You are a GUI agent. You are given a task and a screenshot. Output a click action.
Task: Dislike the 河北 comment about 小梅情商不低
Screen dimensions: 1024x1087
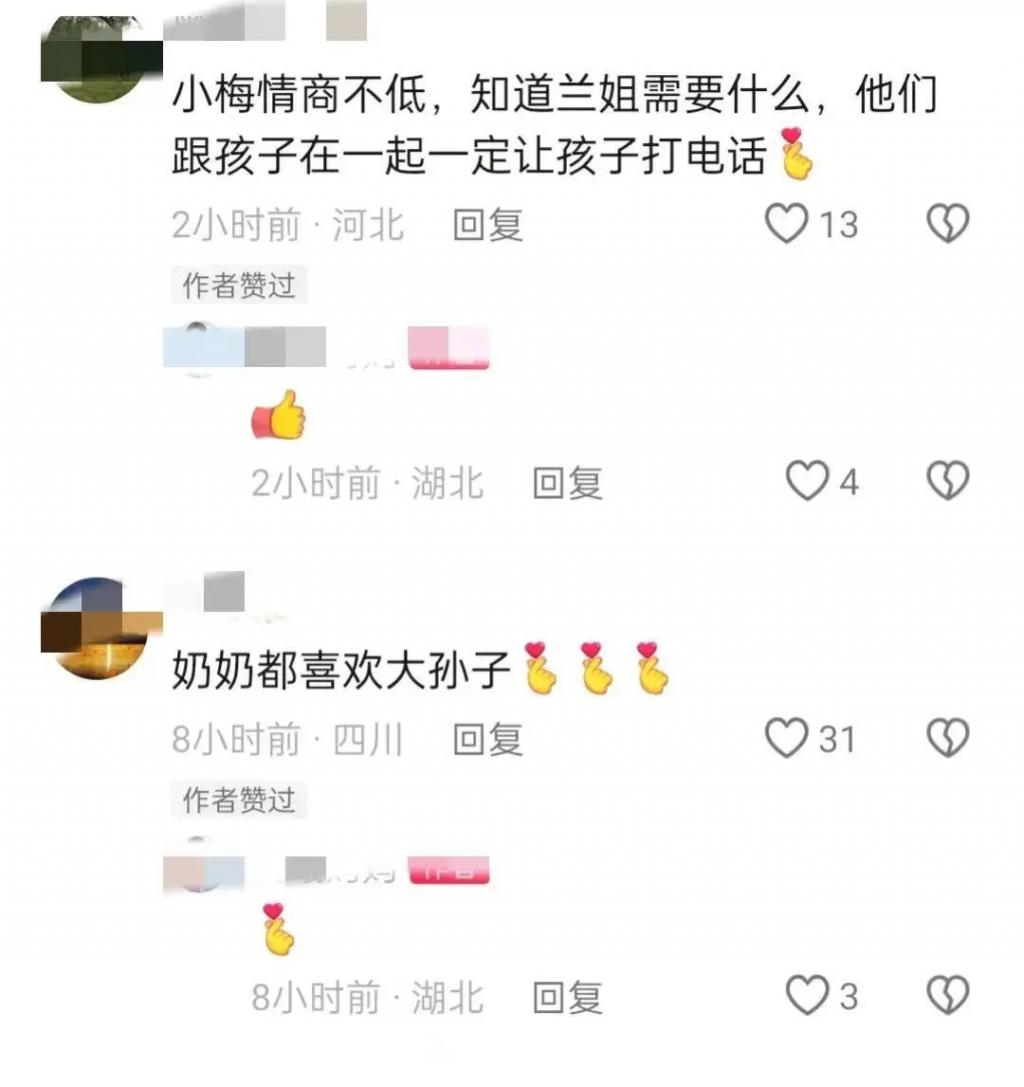pyautogui.click(x=948, y=224)
